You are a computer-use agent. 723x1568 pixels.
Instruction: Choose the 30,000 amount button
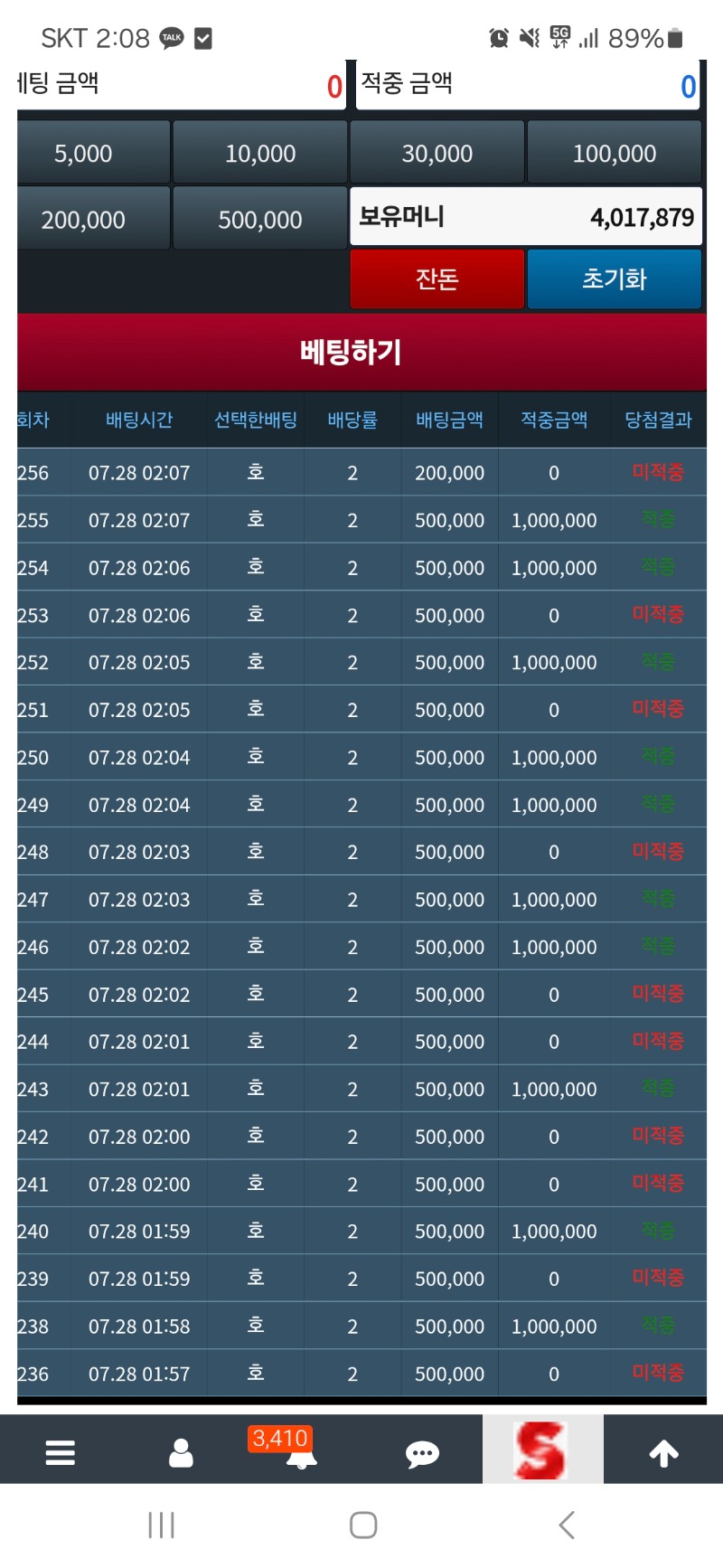437,153
